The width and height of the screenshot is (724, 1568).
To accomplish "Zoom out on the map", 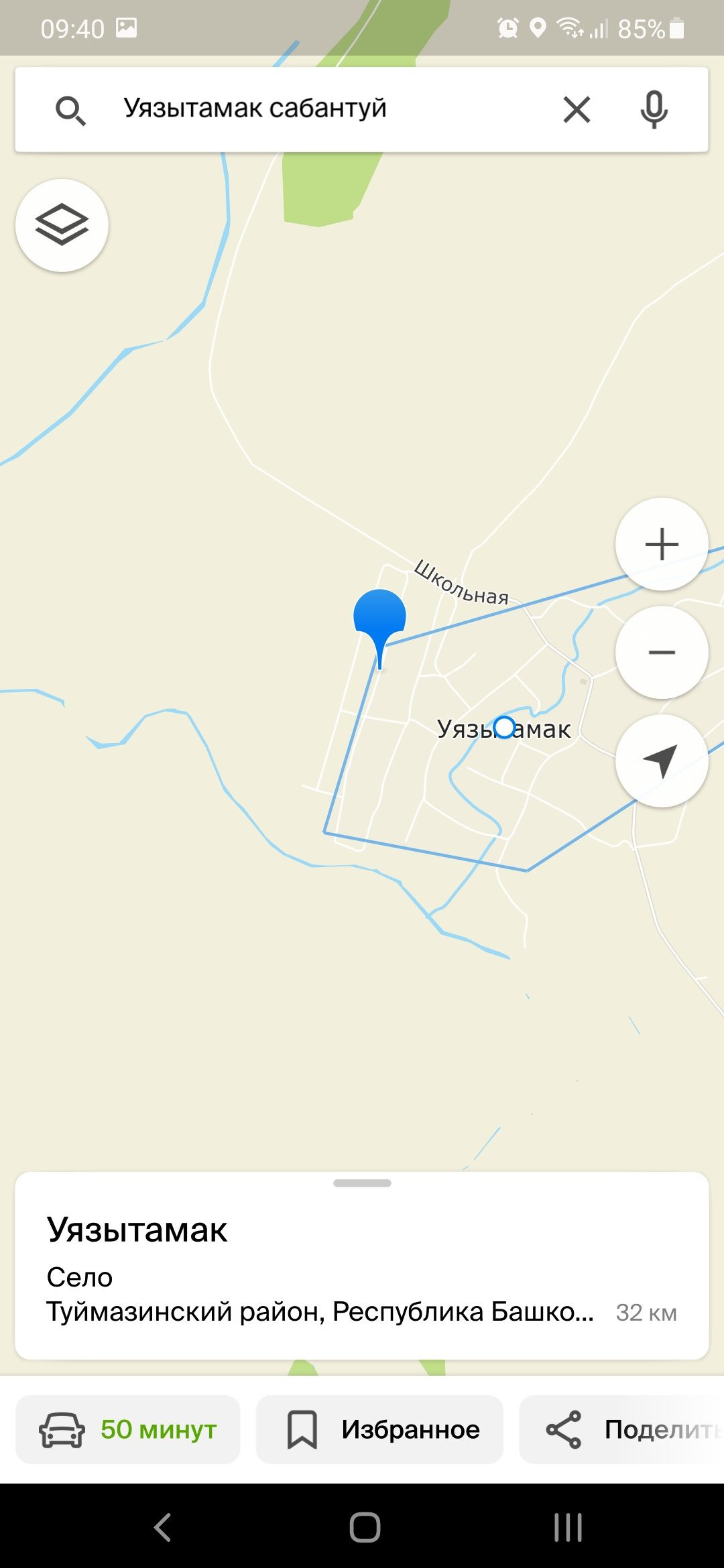I will click(x=662, y=653).
